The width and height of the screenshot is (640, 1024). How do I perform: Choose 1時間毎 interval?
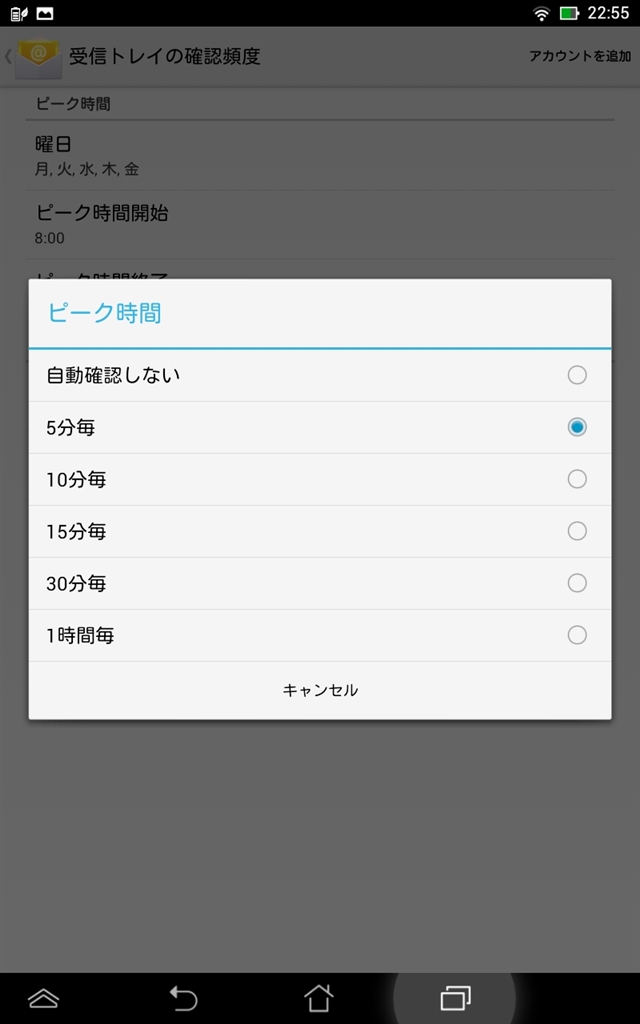320,636
